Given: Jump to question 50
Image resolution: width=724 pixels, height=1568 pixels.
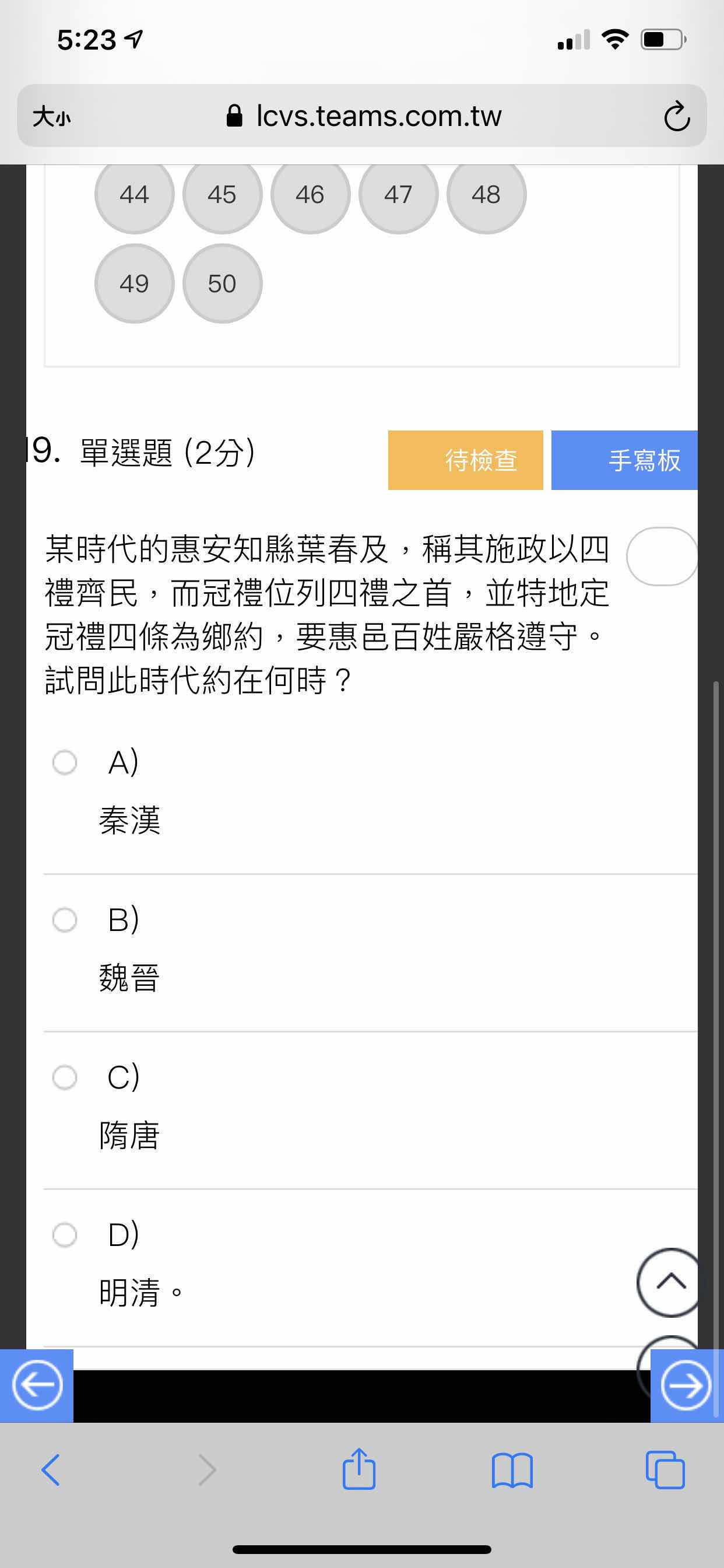Looking at the screenshot, I should 222,283.
